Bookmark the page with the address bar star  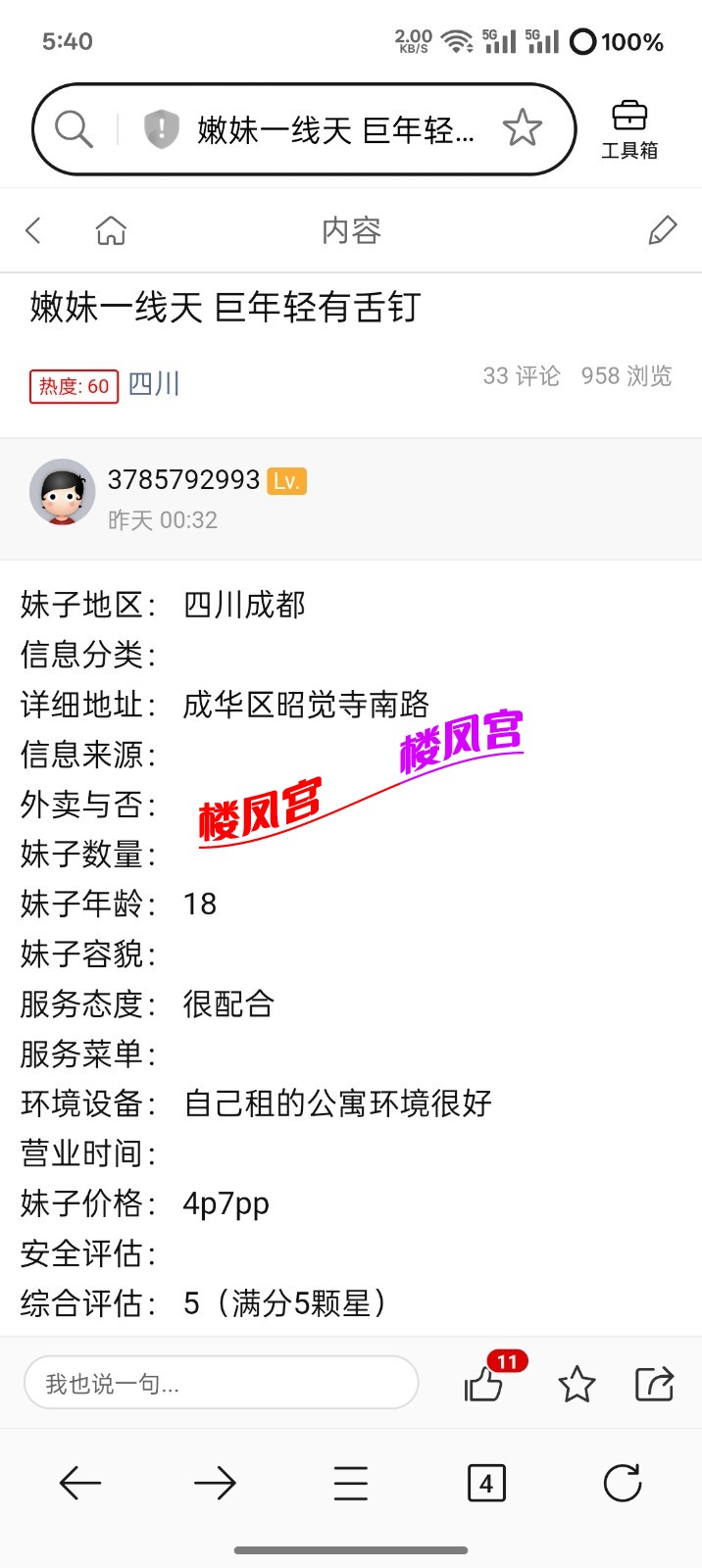(x=522, y=128)
